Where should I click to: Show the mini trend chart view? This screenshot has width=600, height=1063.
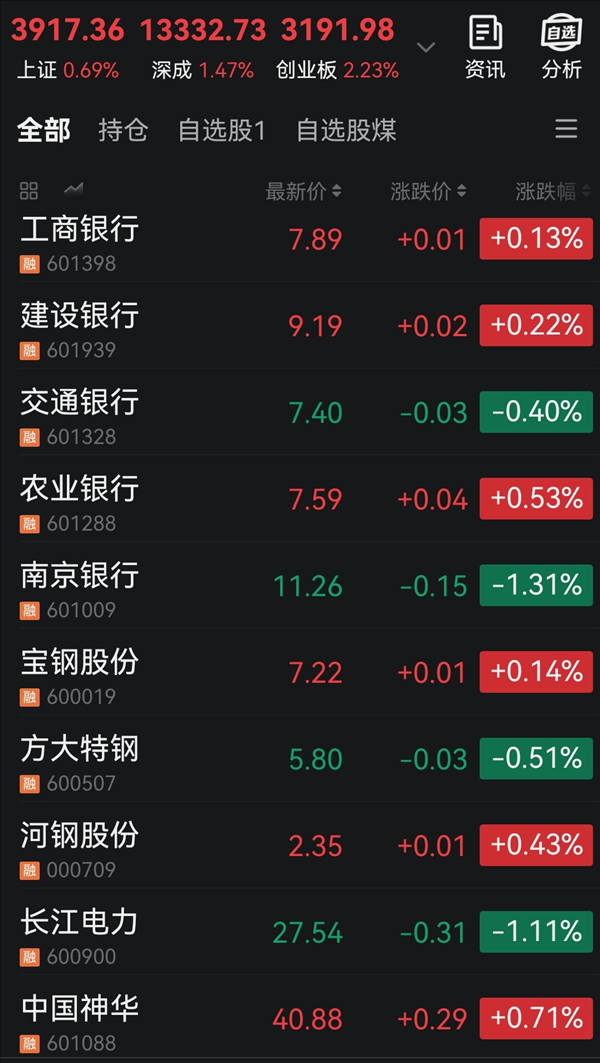pos(73,190)
